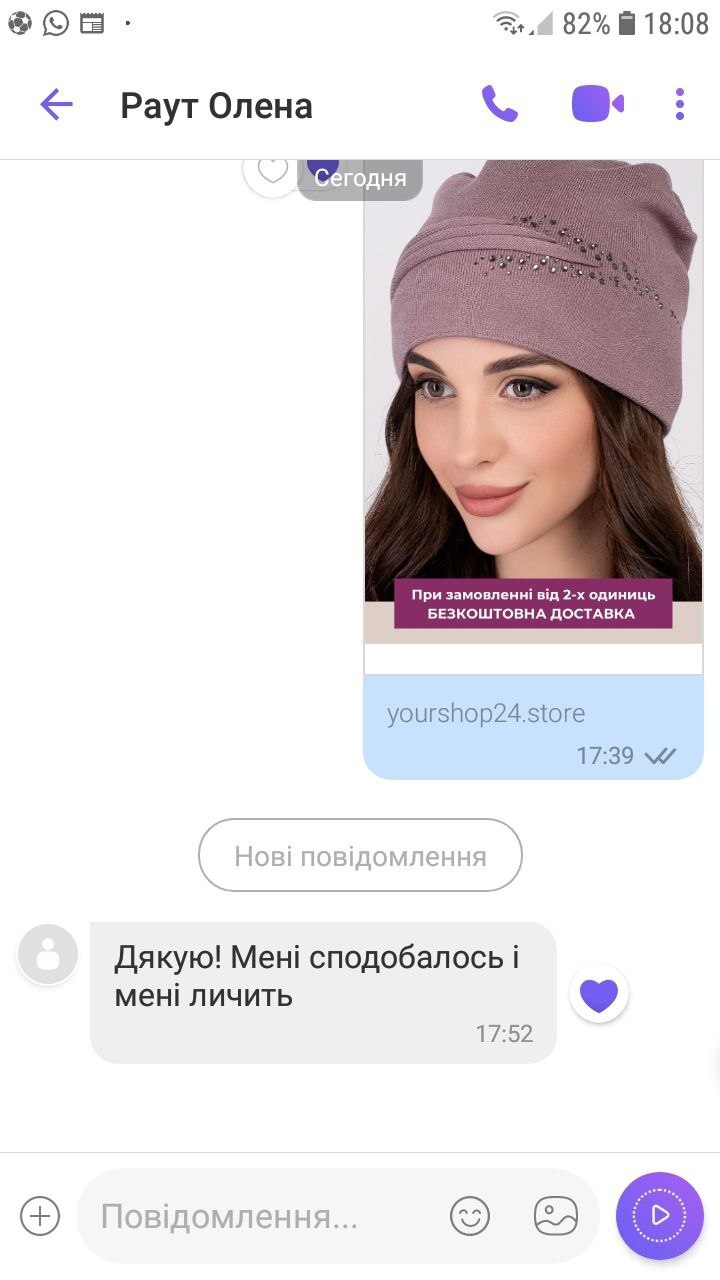720x1280 pixels.
Task: Like the message from 17:52 with the heart
Action: (598, 994)
